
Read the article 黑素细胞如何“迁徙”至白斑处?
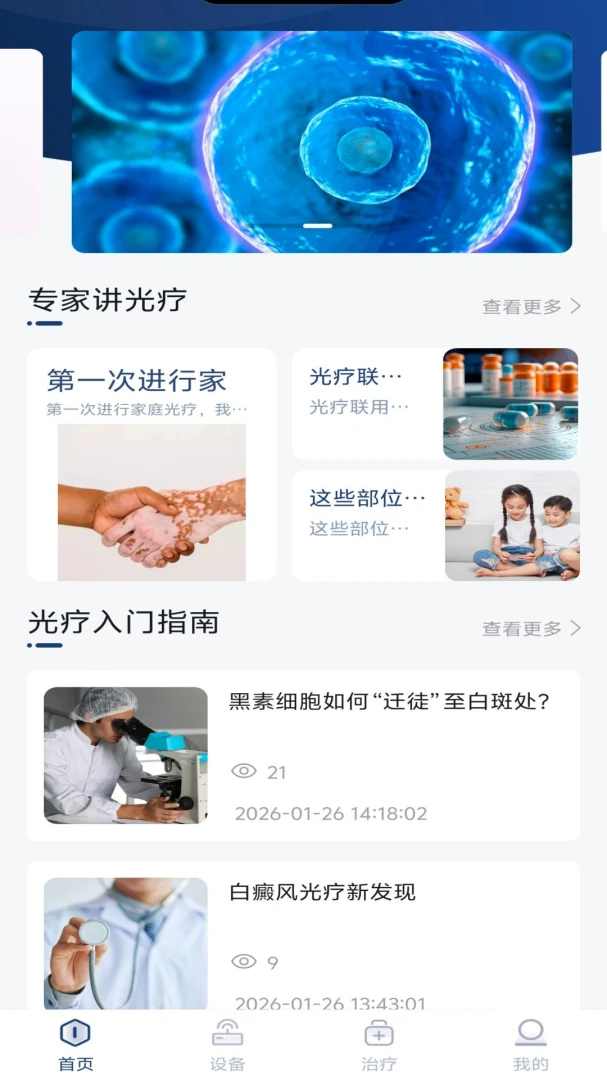[x=303, y=756]
